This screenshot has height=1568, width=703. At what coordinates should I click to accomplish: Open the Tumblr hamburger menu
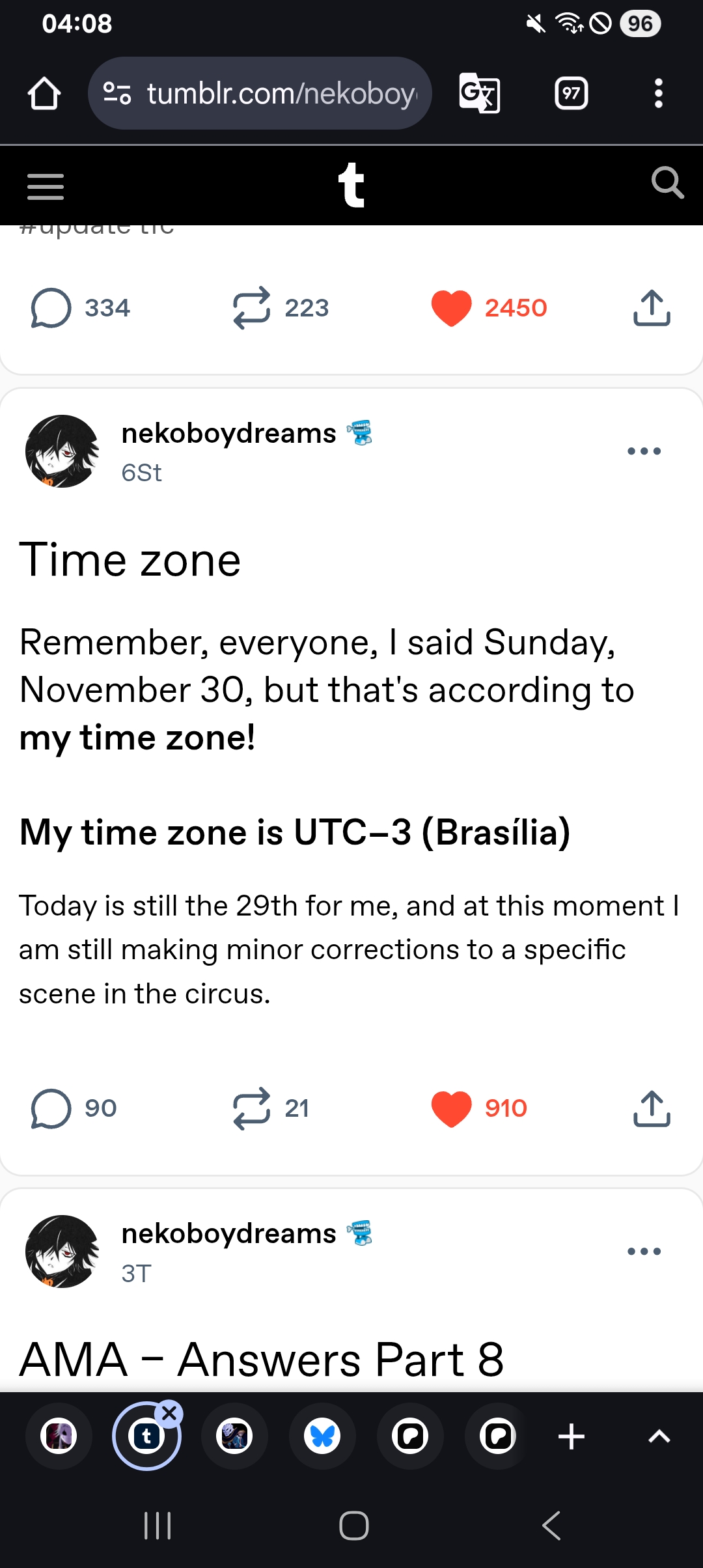(46, 187)
